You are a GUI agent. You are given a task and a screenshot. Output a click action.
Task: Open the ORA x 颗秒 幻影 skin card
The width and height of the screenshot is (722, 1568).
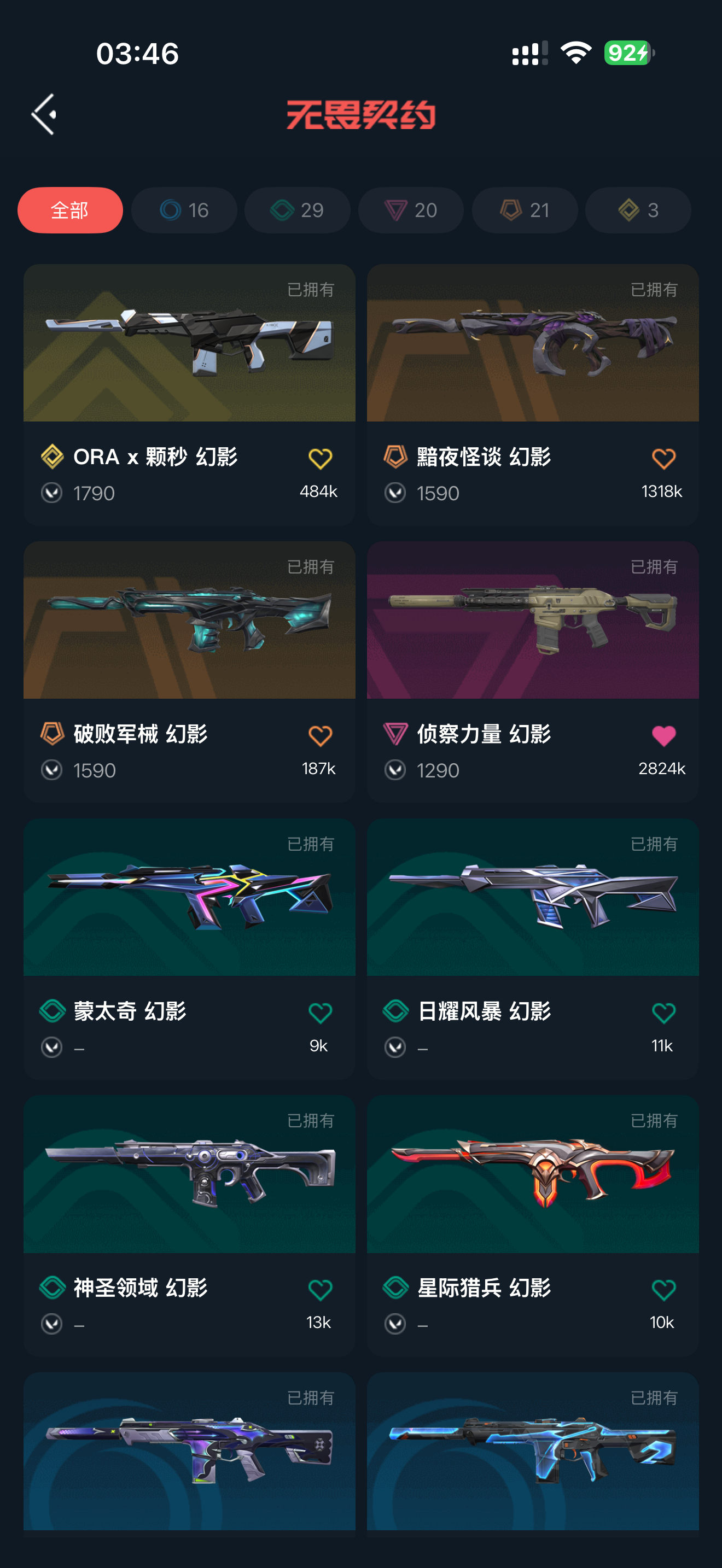(x=189, y=394)
